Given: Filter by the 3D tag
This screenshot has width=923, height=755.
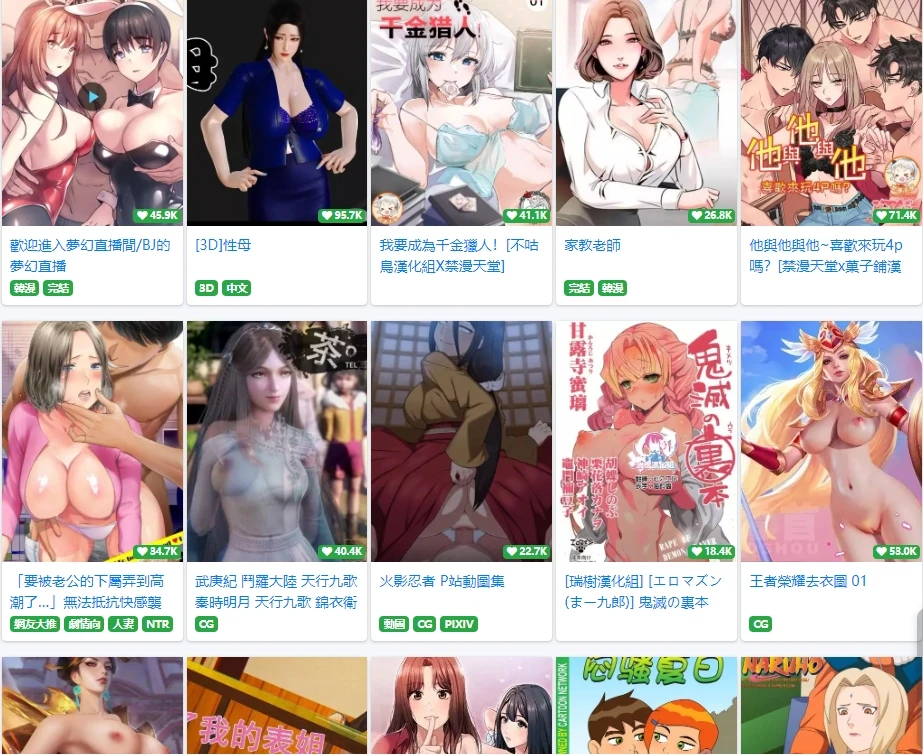Looking at the screenshot, I should click(x=206, y=288).
